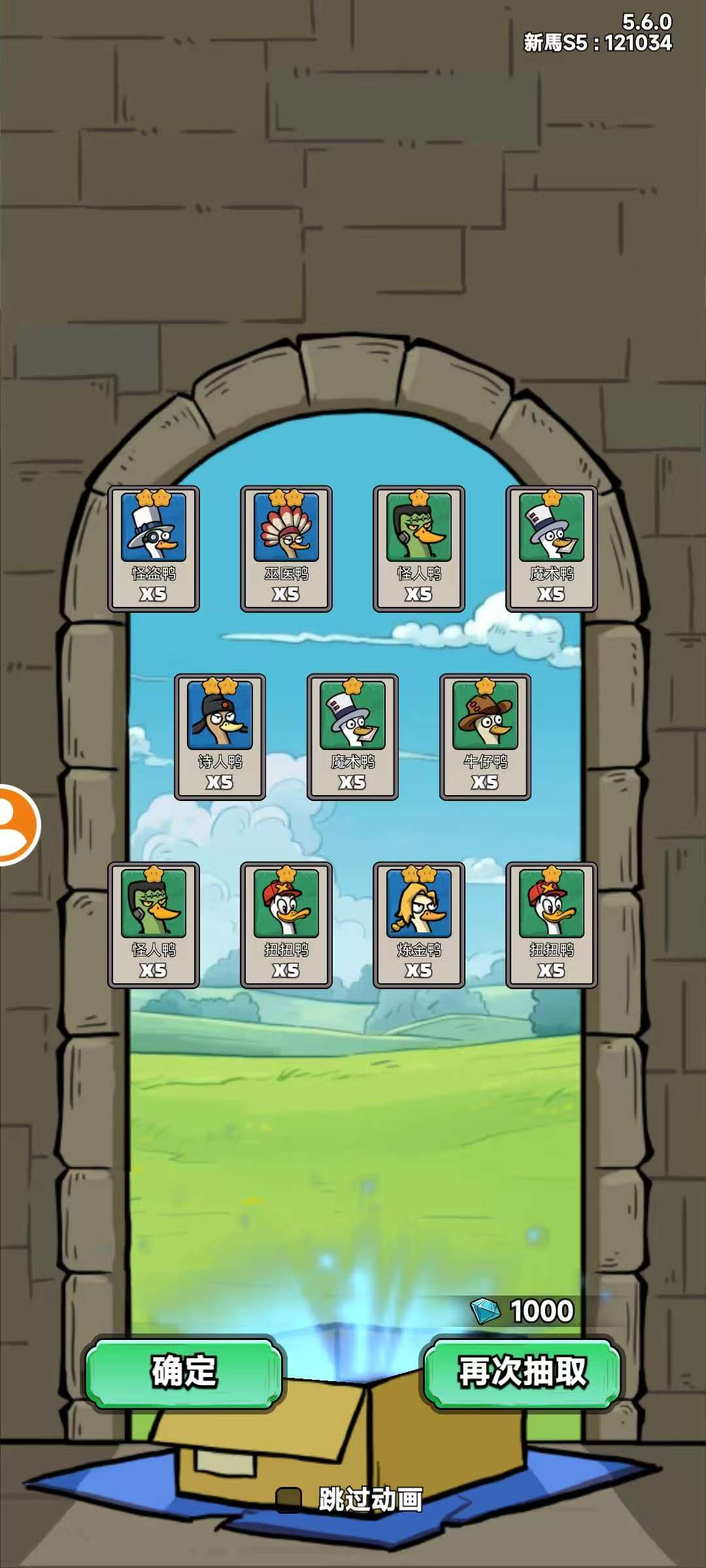Inspect the 牛仔鸭 reward card
Image resolution: width=706 pixels, height=1568 pixels.
click(485, 737)
